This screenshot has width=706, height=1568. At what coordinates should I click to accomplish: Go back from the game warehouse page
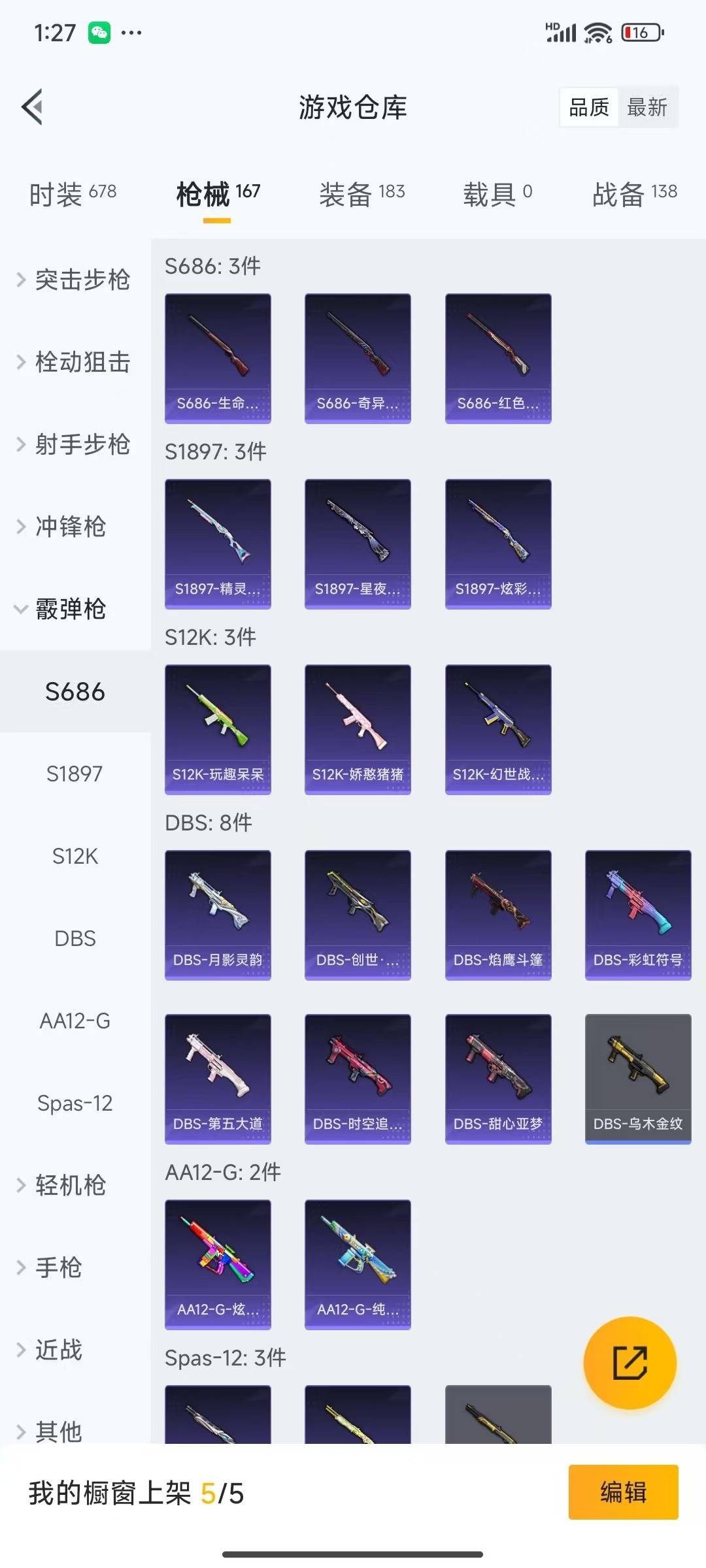pos(33,106)
